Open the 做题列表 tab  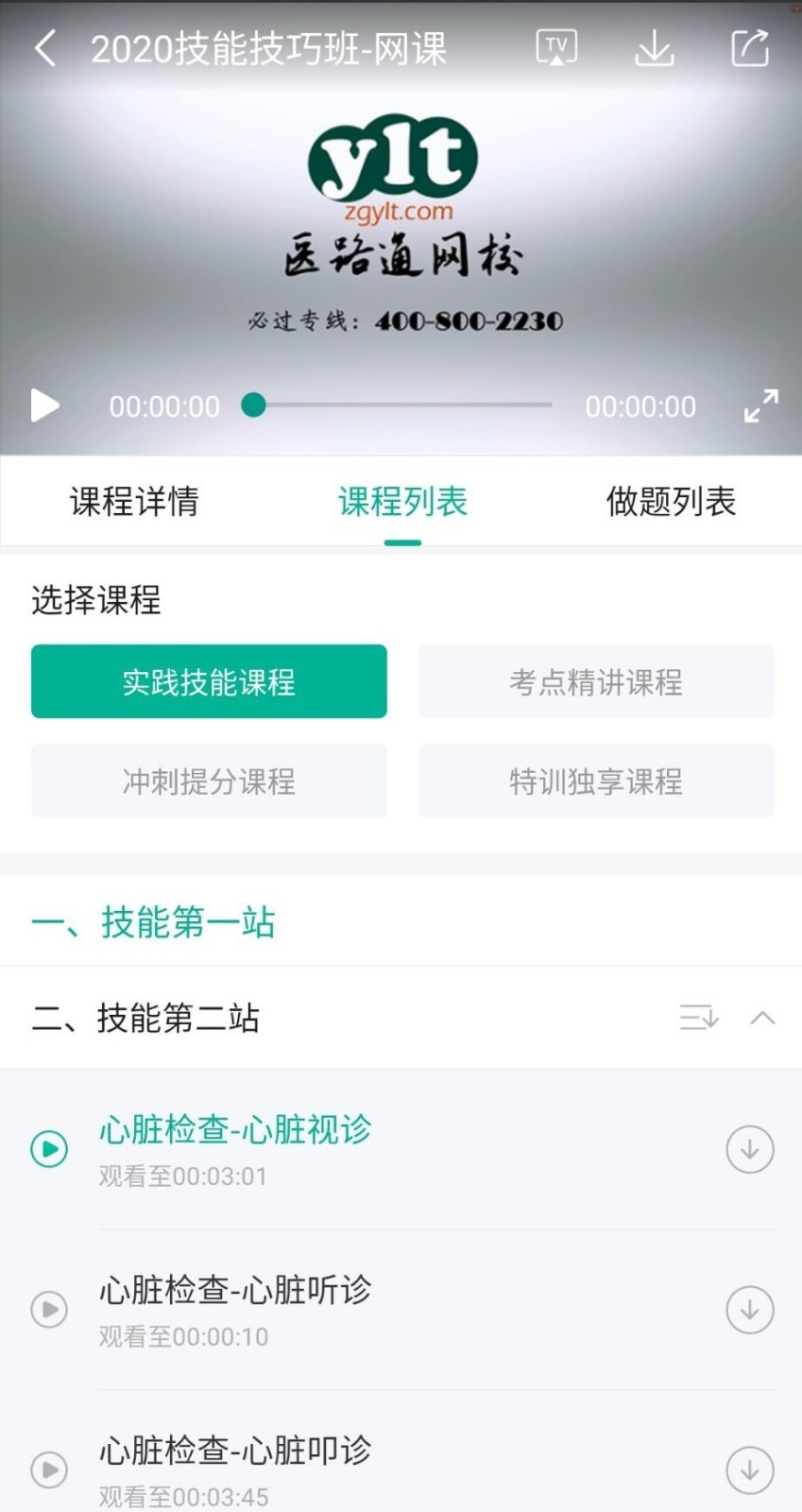[x=672, y=502]
